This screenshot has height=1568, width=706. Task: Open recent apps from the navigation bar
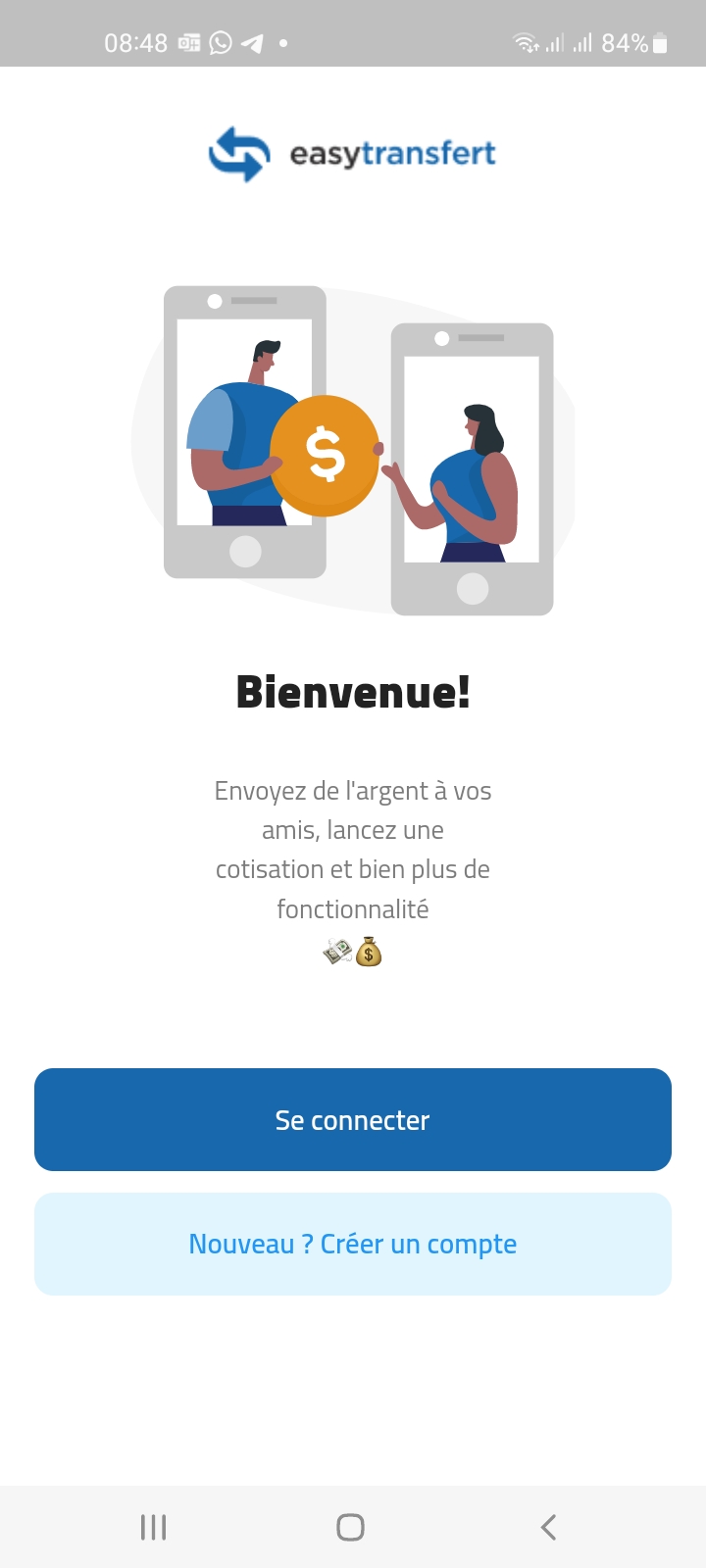click(x=154, y=1527)
